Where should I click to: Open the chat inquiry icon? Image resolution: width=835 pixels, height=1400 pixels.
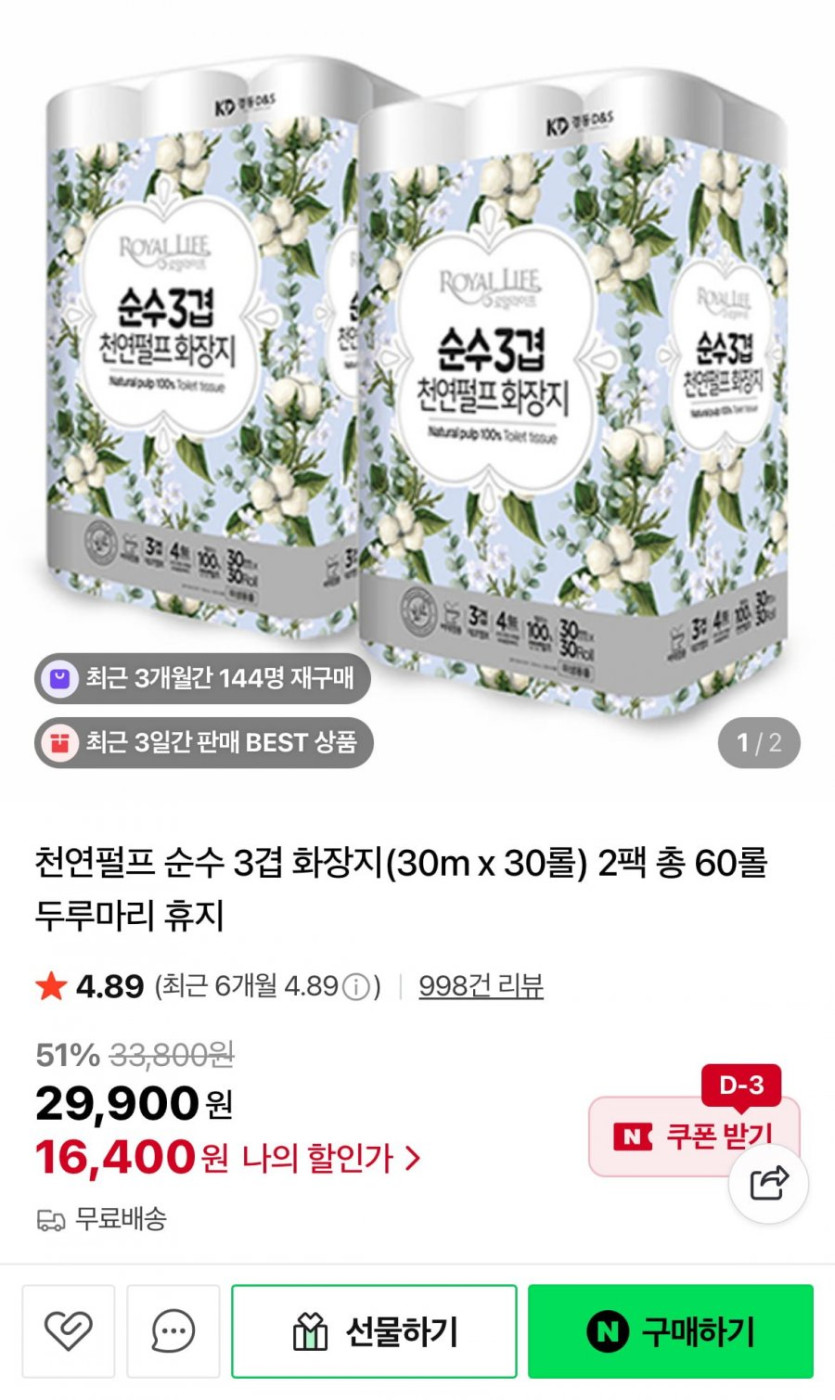(x=173, y=1330)
